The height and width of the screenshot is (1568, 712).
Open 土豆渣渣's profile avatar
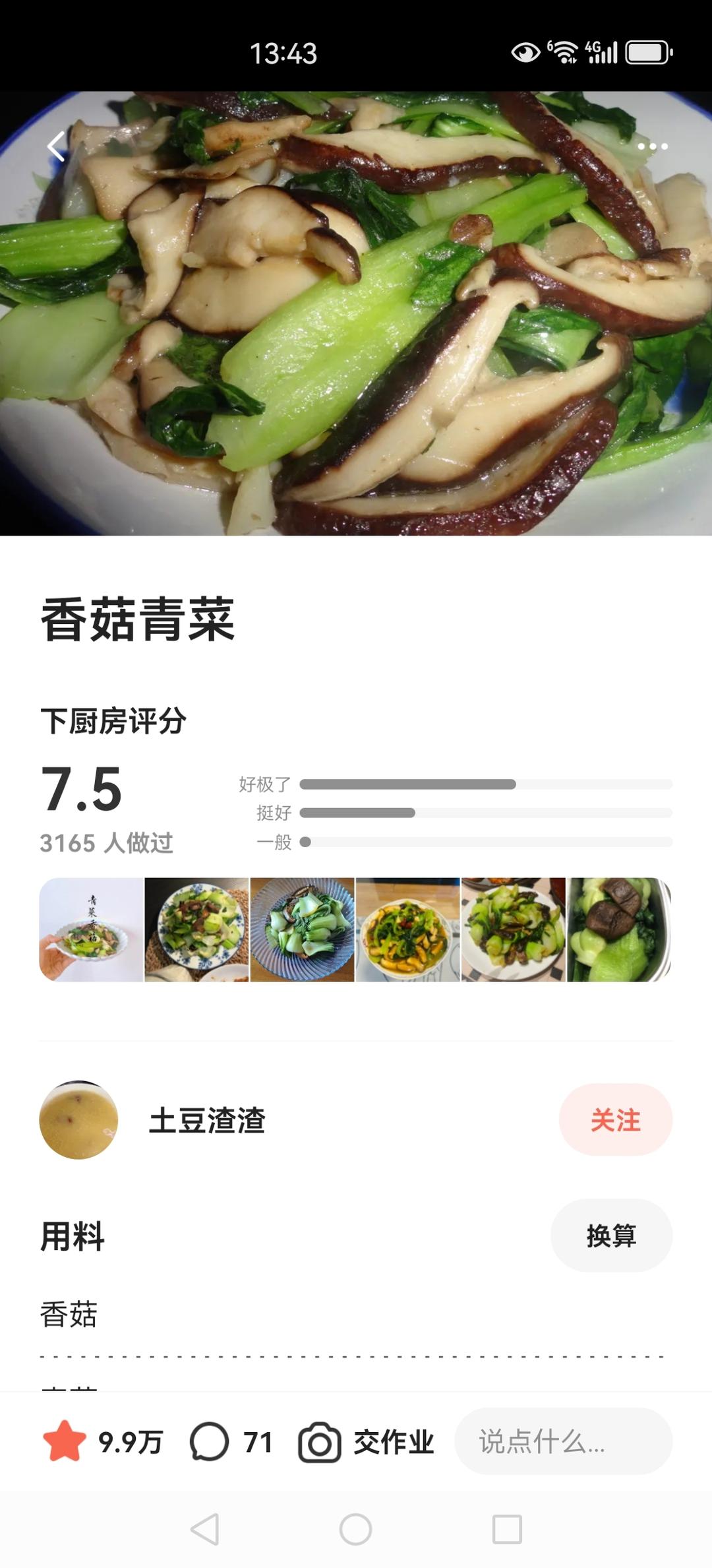pos(79,1120)
